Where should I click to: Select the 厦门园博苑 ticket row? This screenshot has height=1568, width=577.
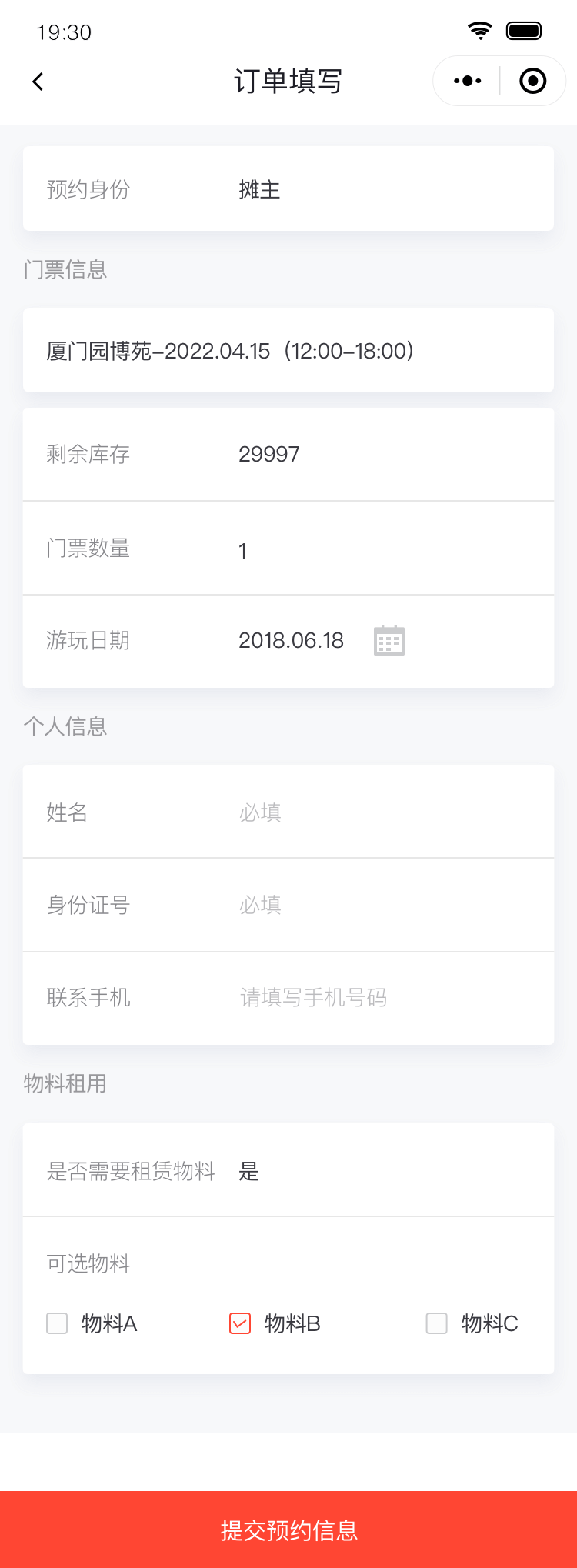click(288, 351)
